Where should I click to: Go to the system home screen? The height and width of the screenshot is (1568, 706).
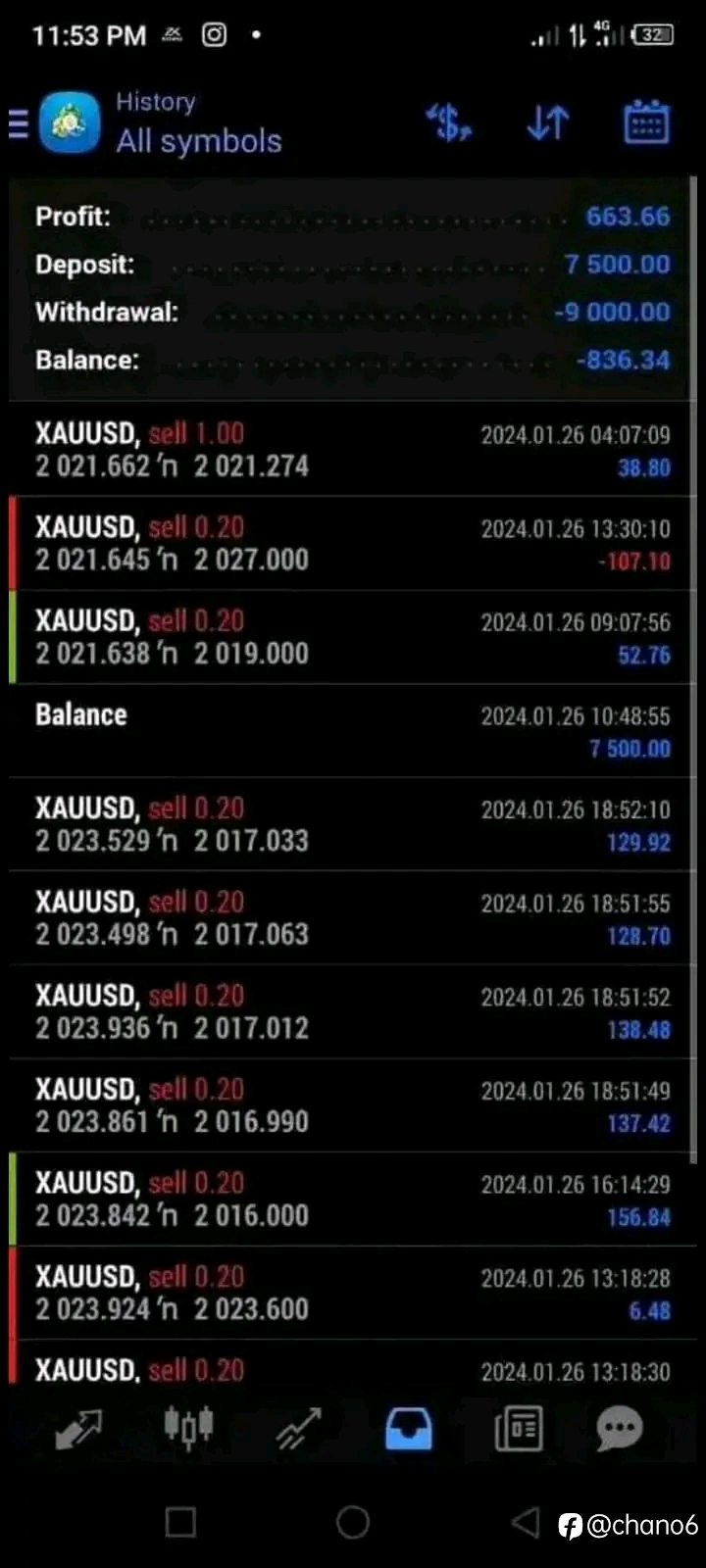click(353, 1522)
